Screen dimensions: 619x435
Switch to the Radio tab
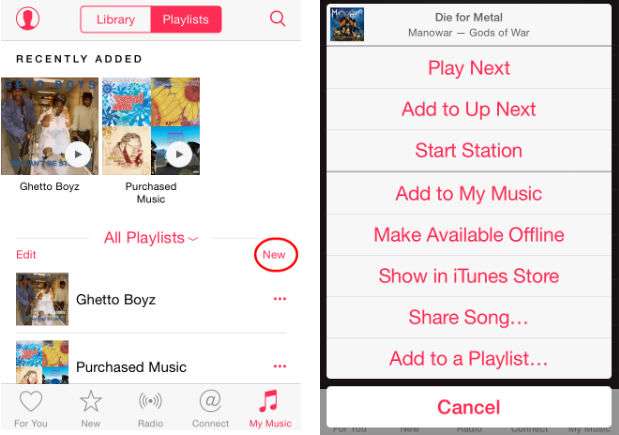(x=150, y=408)
